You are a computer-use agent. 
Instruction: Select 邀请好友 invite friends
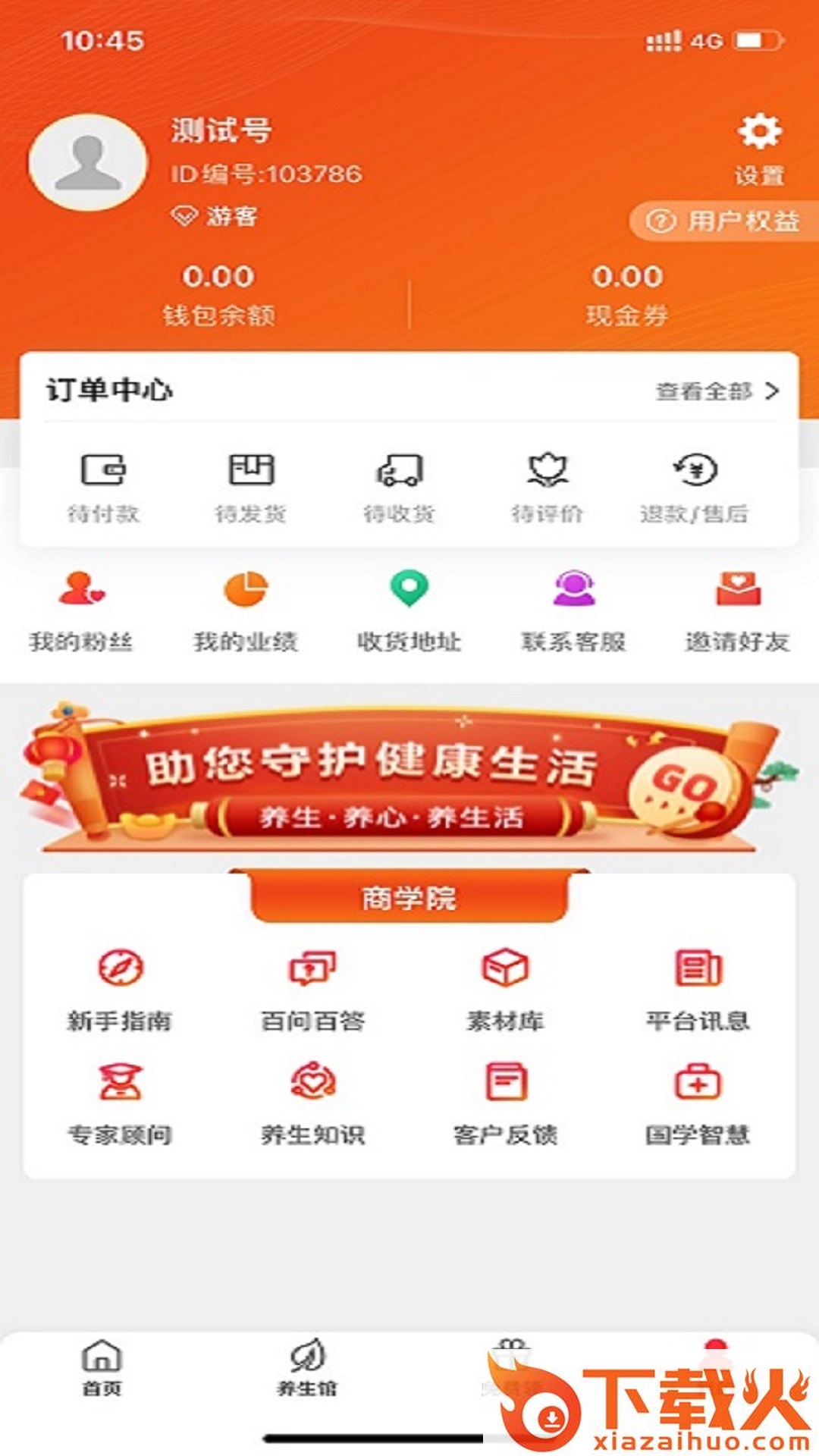(x=737, y=611)
